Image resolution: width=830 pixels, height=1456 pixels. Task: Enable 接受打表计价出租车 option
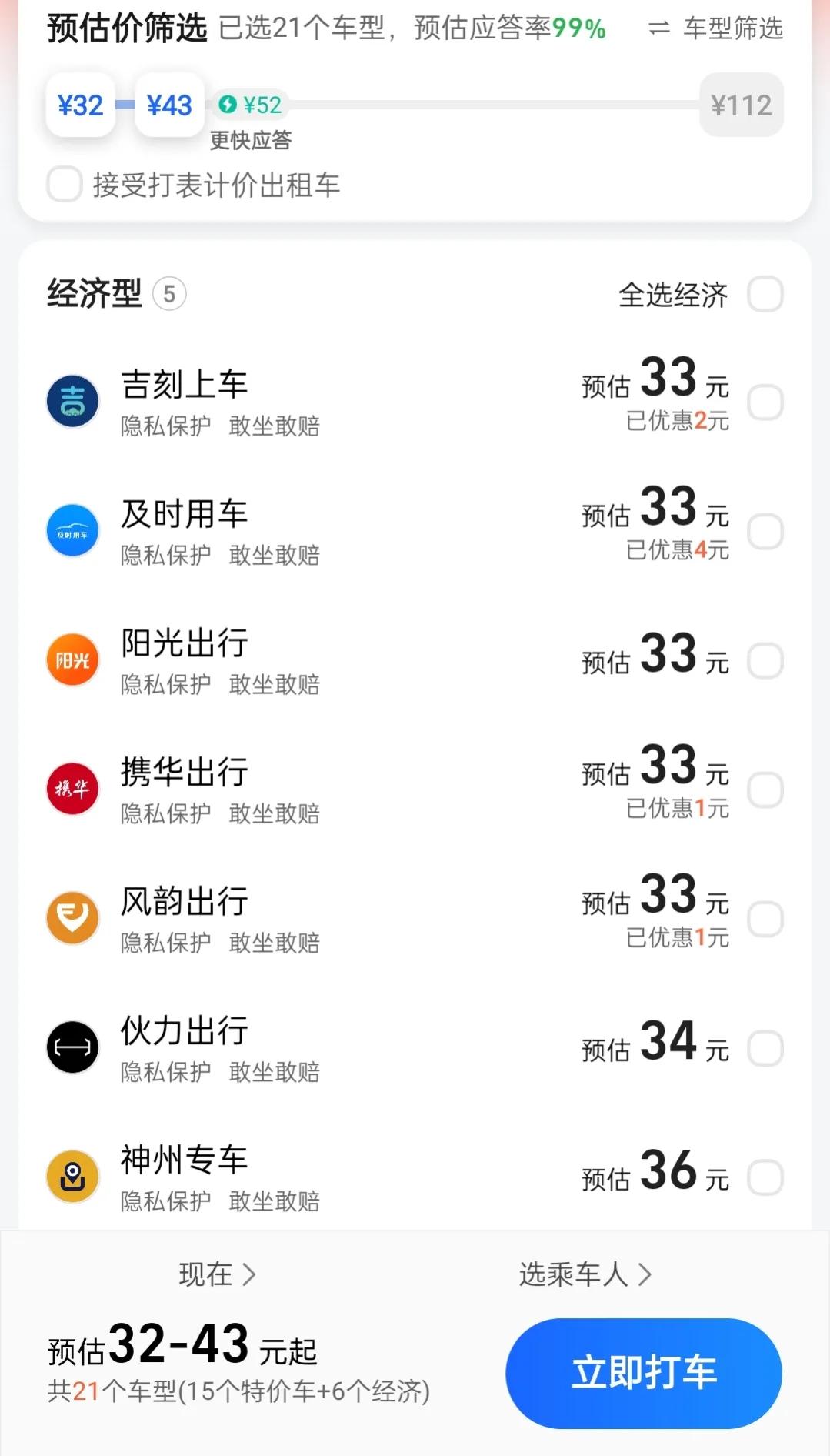click(x=64, y=185)
